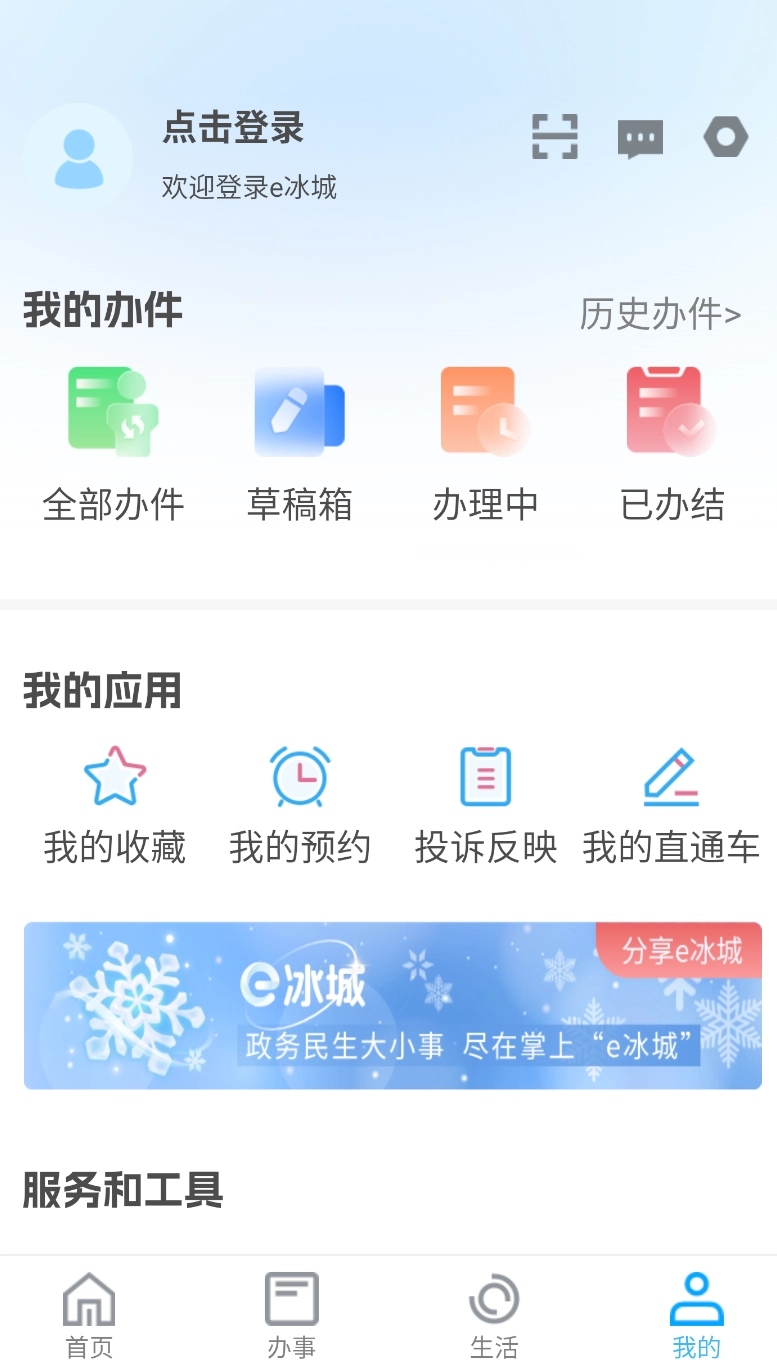Image resolution: width=777 pixels, height=1360 pixels.
Task: Switch to the 首页 tab
Action: click(88, 1310)
